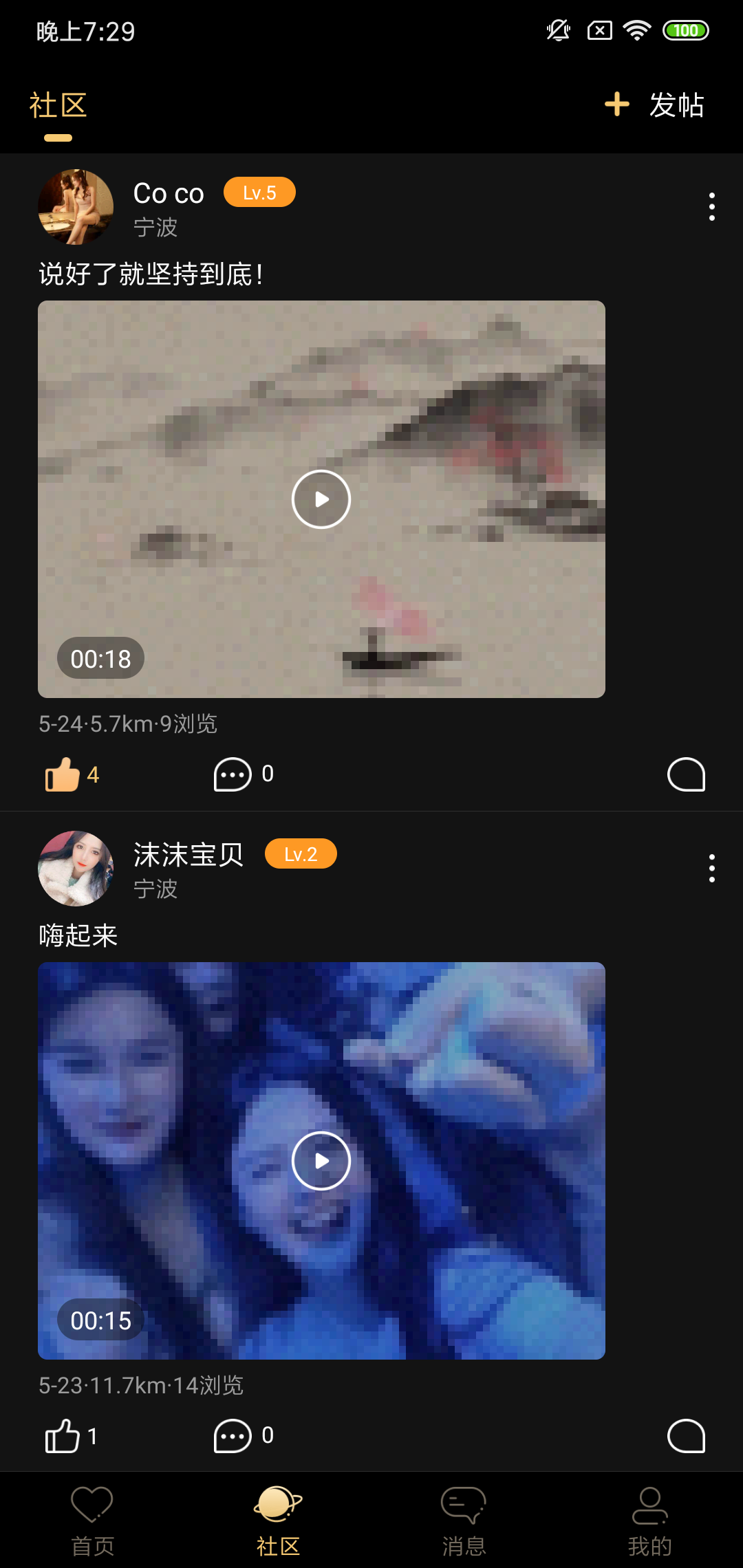Switch to the 消息 tab
This screenshot has height=1568, width=743.
point(464,1521)
